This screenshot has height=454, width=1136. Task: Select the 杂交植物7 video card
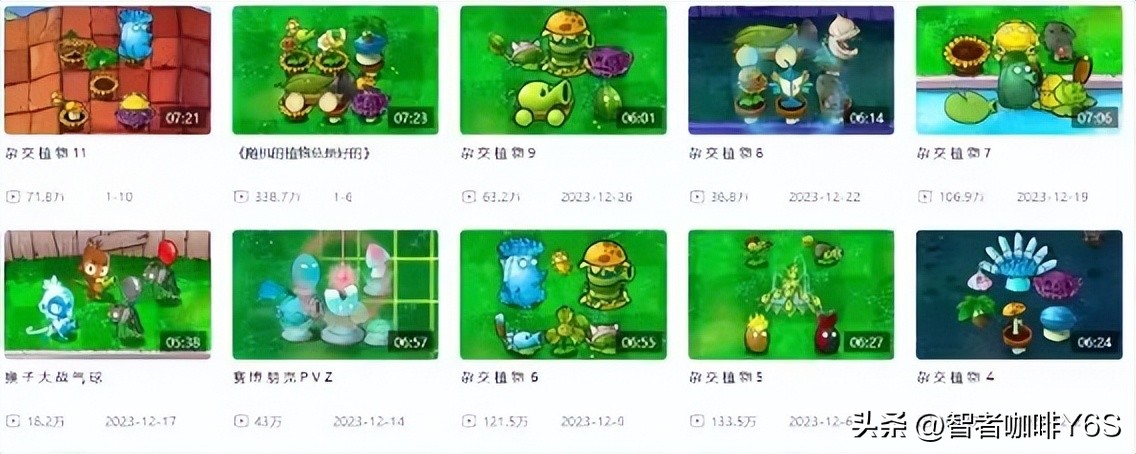[x=1019, y=70]
